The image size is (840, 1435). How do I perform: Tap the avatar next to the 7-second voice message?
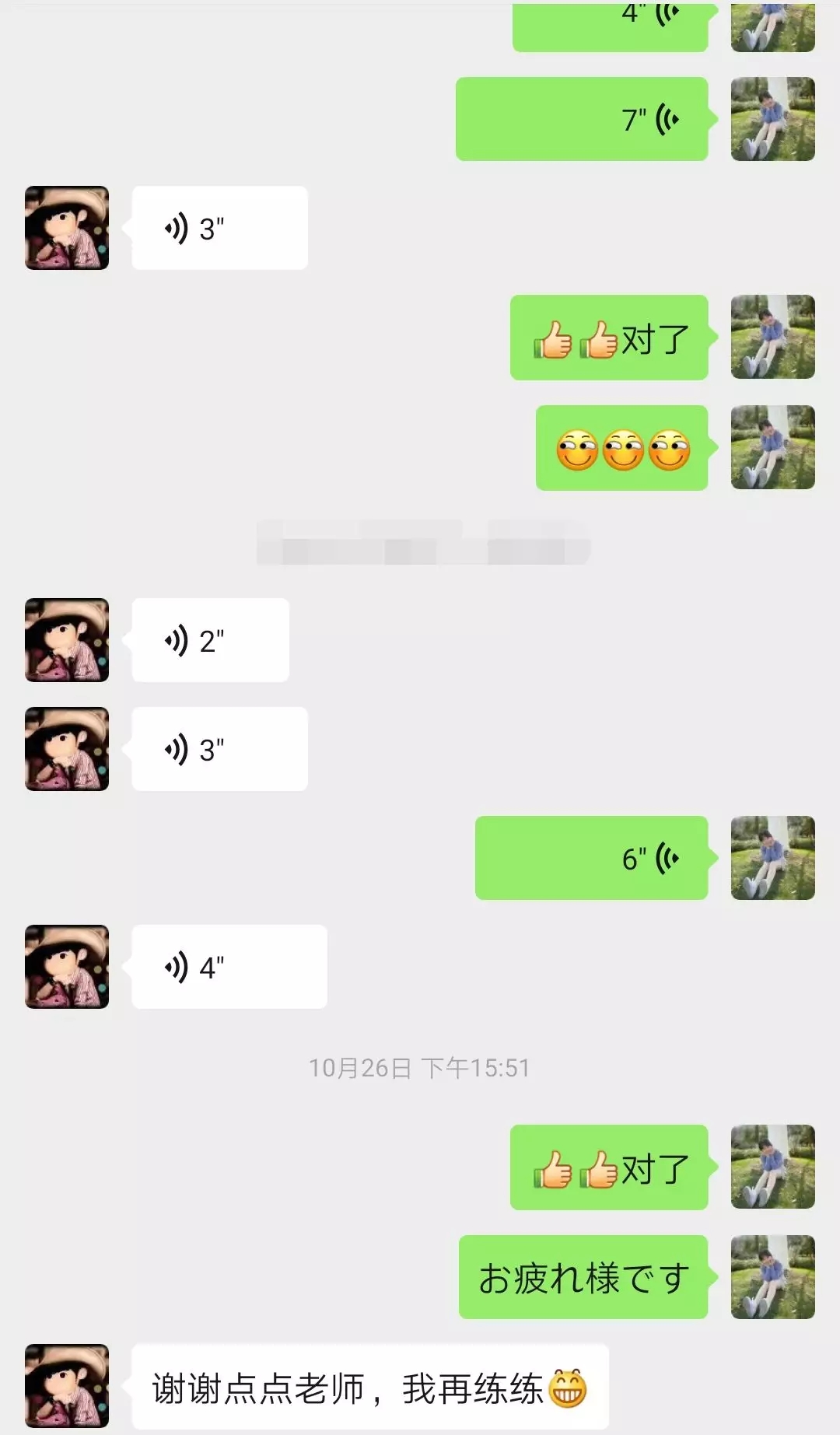pyautogui.click(x=772, y=119)
